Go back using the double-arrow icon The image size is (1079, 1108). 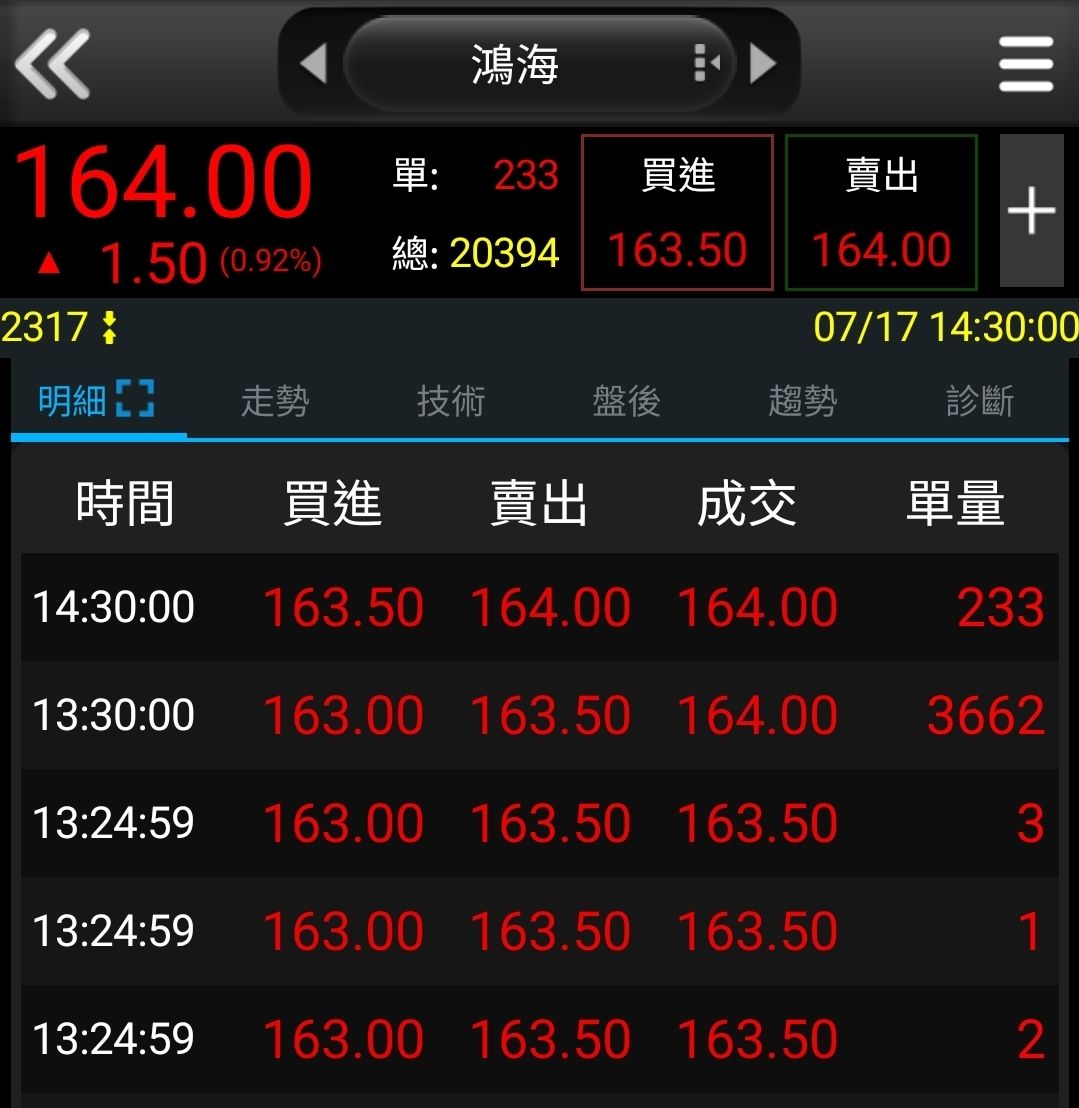click(53, 64)
